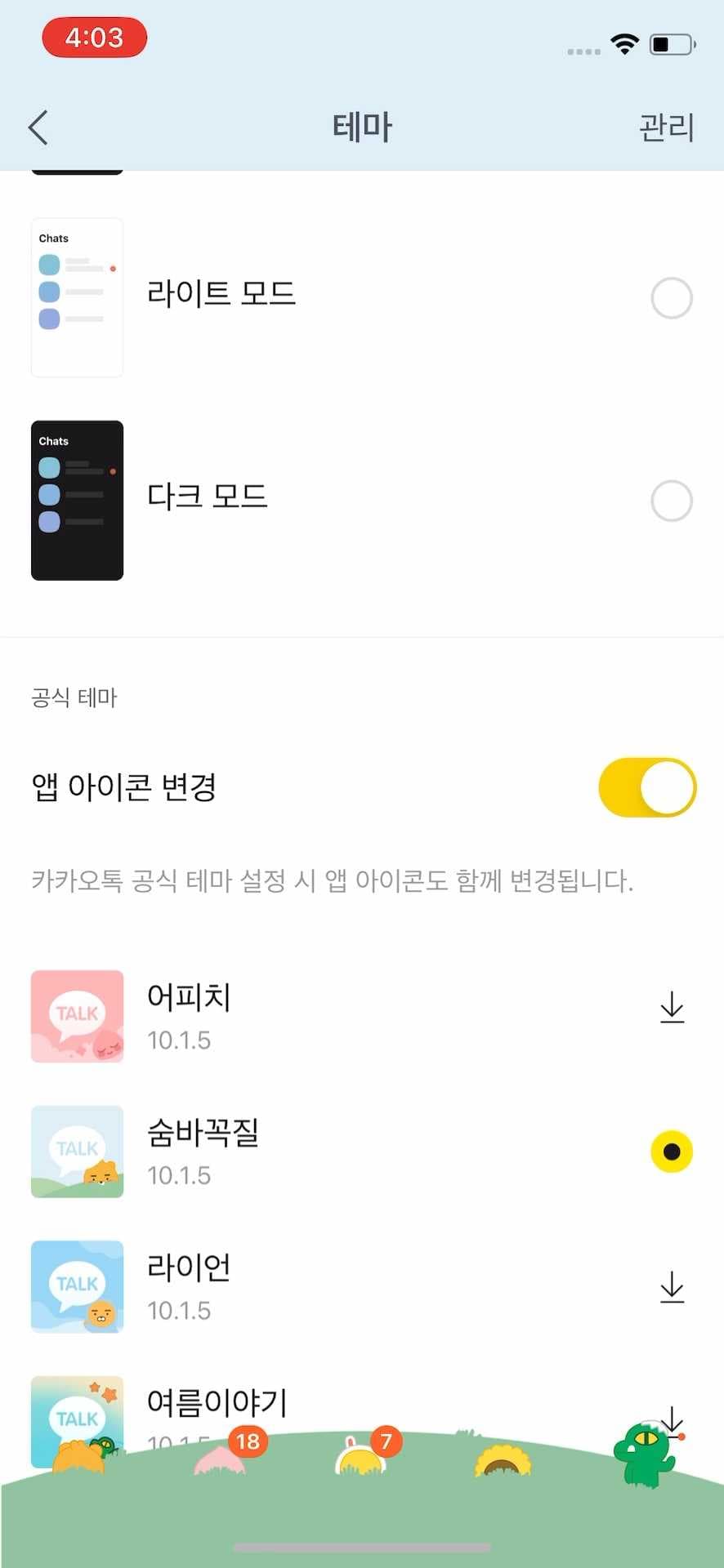Disable the 앱 아이콘 변경 toggle
This screenshot has height=1568, width=724.
point(646,786)
